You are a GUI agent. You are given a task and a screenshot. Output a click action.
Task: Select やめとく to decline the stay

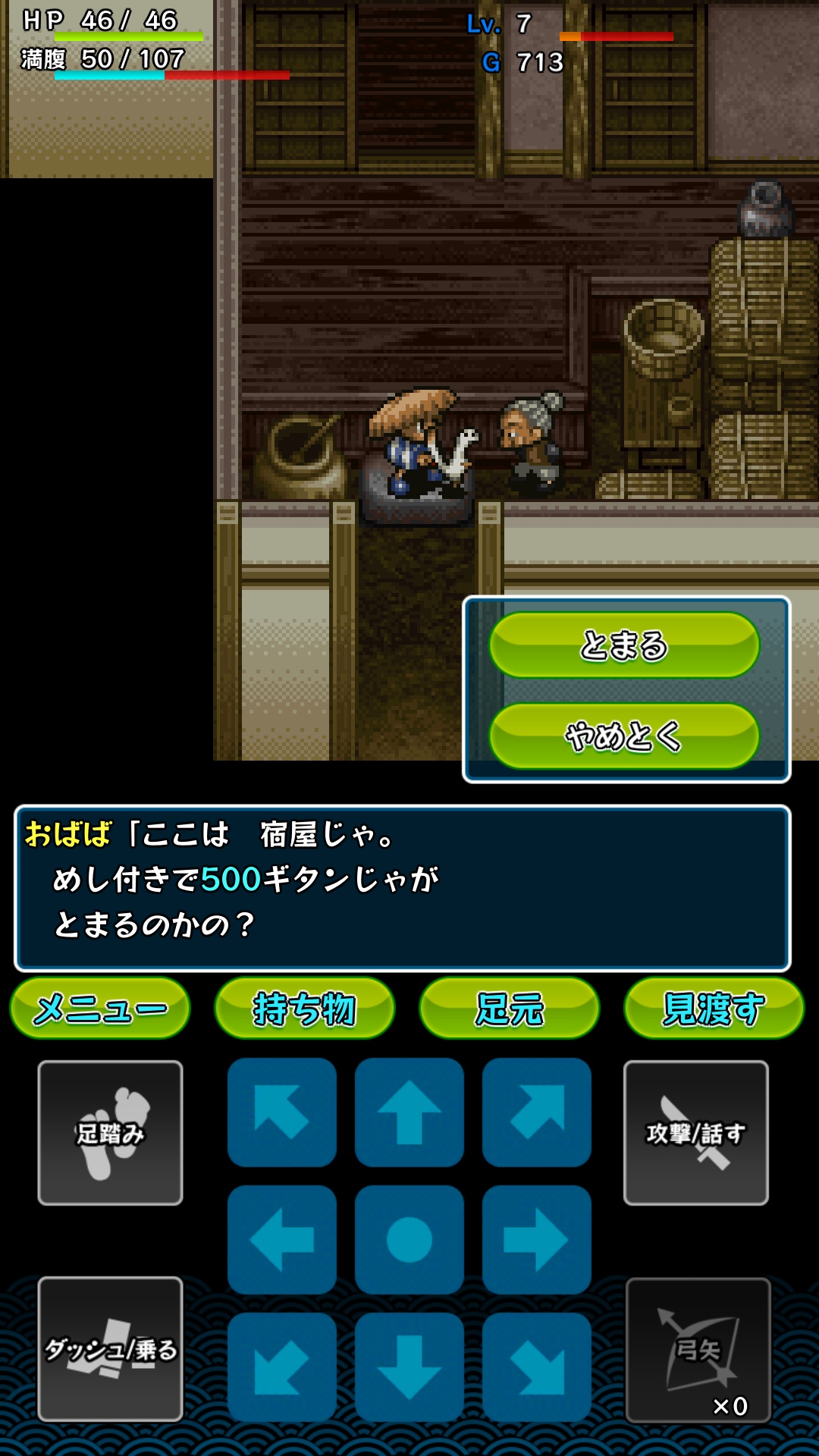pos(624,736)
